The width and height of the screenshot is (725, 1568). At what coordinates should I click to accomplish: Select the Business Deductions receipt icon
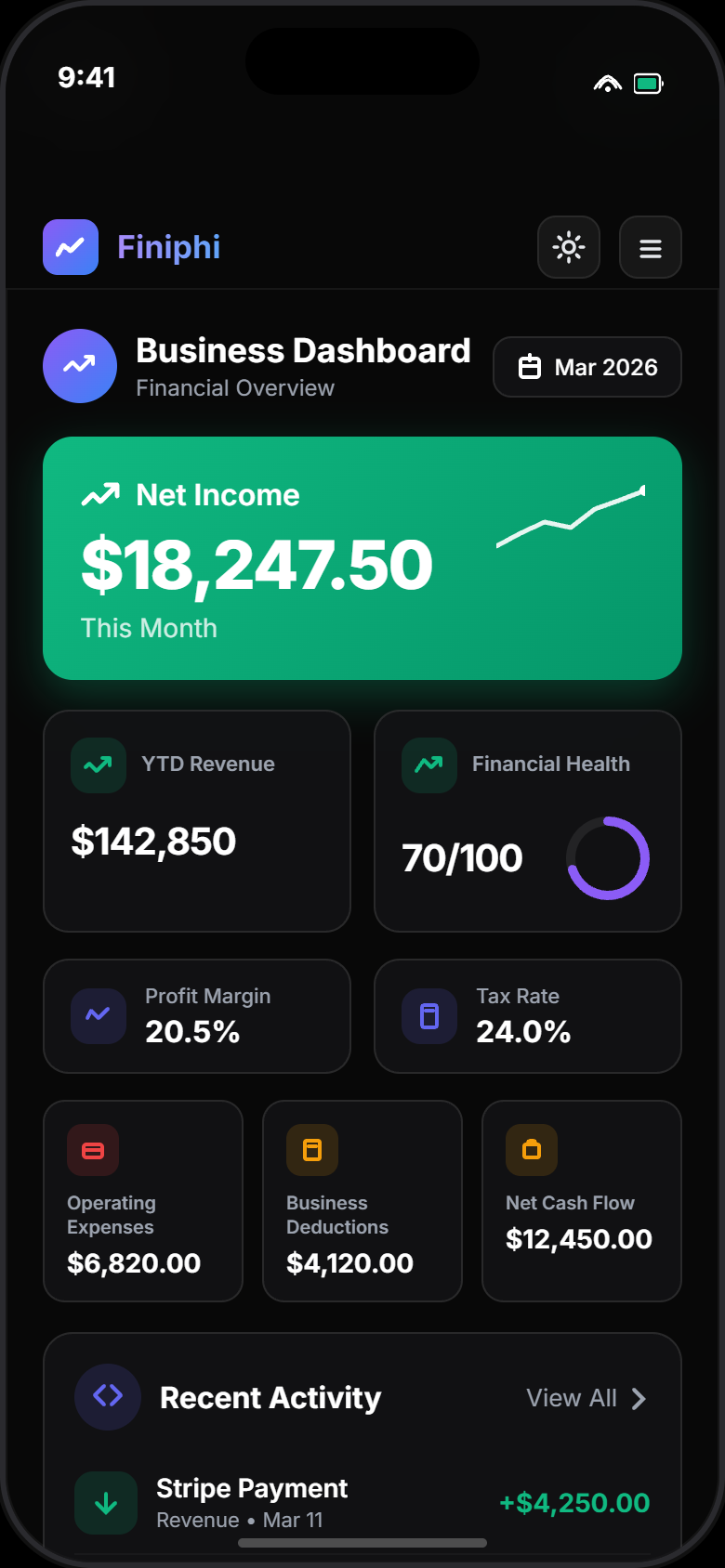coord(311,1150)
